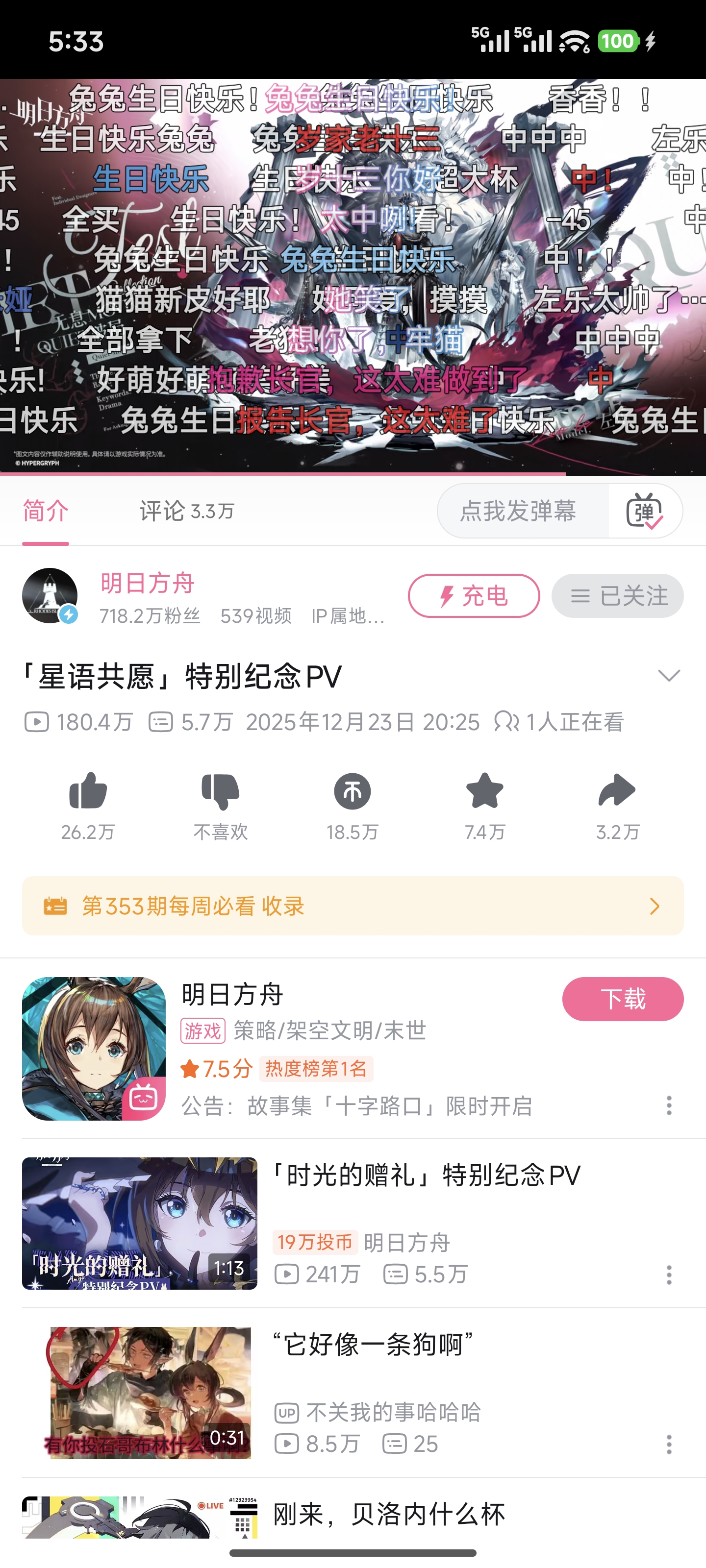Tap 点我发弹幕 to write a danmaku
Image resolution: width=706 pixels, height=1568 pixels.
point(518,511)
